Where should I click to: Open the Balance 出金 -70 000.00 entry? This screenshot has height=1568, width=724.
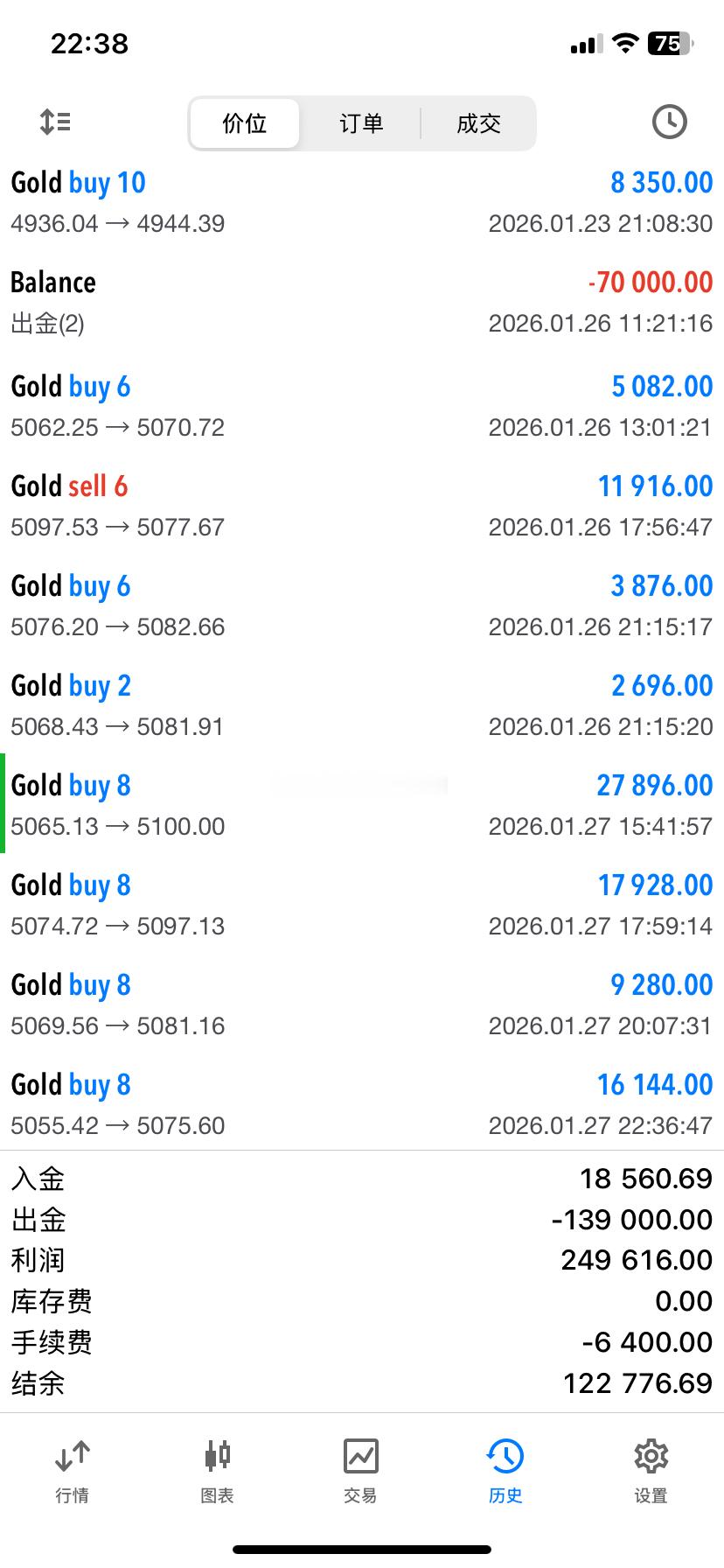coord(362,302)
